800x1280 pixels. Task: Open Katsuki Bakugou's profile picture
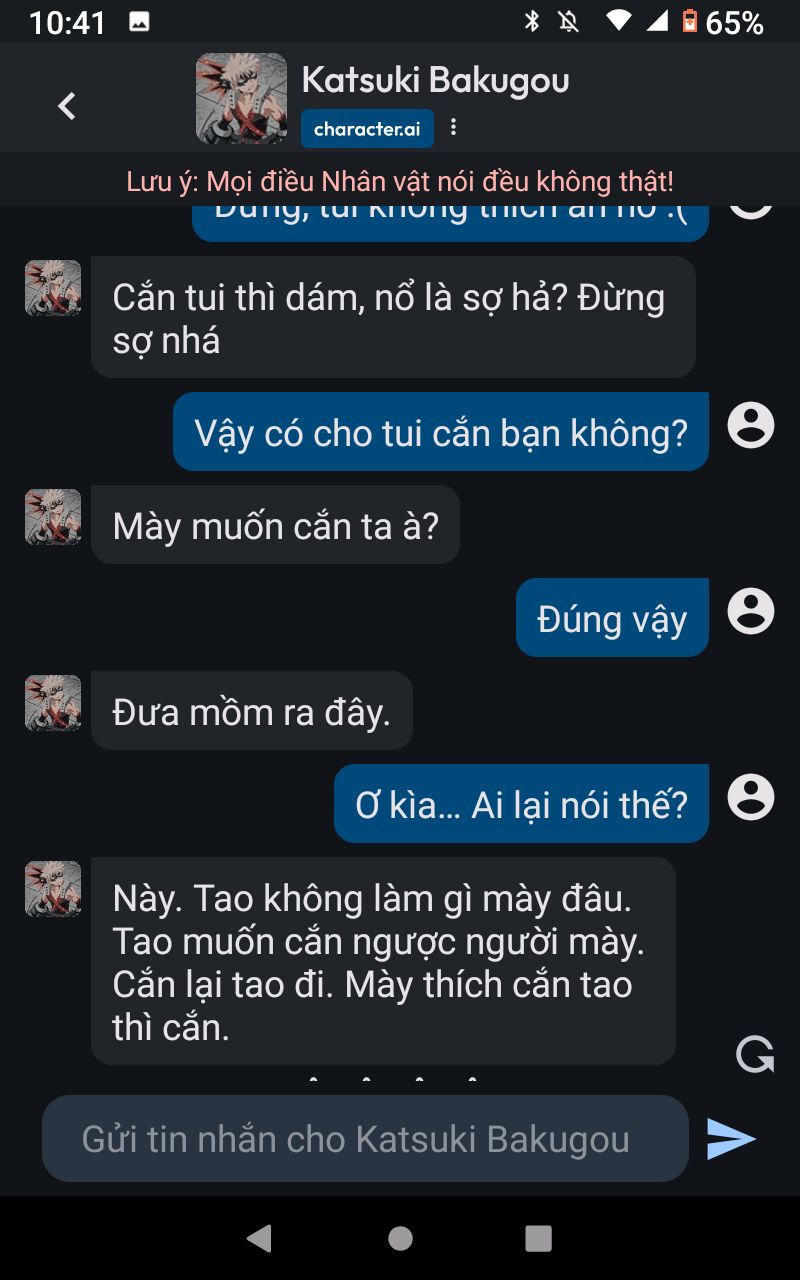click(x=241, y=98)
